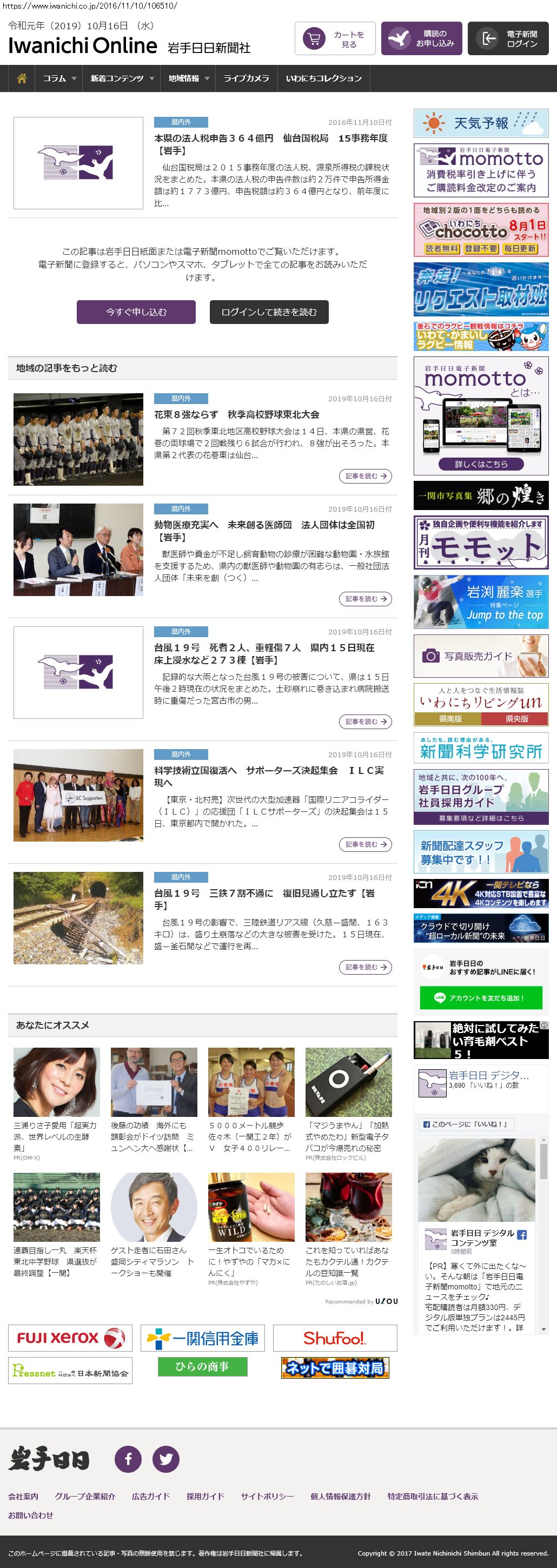
Task: Expand the 地域情報 menu
Action: 189,78
